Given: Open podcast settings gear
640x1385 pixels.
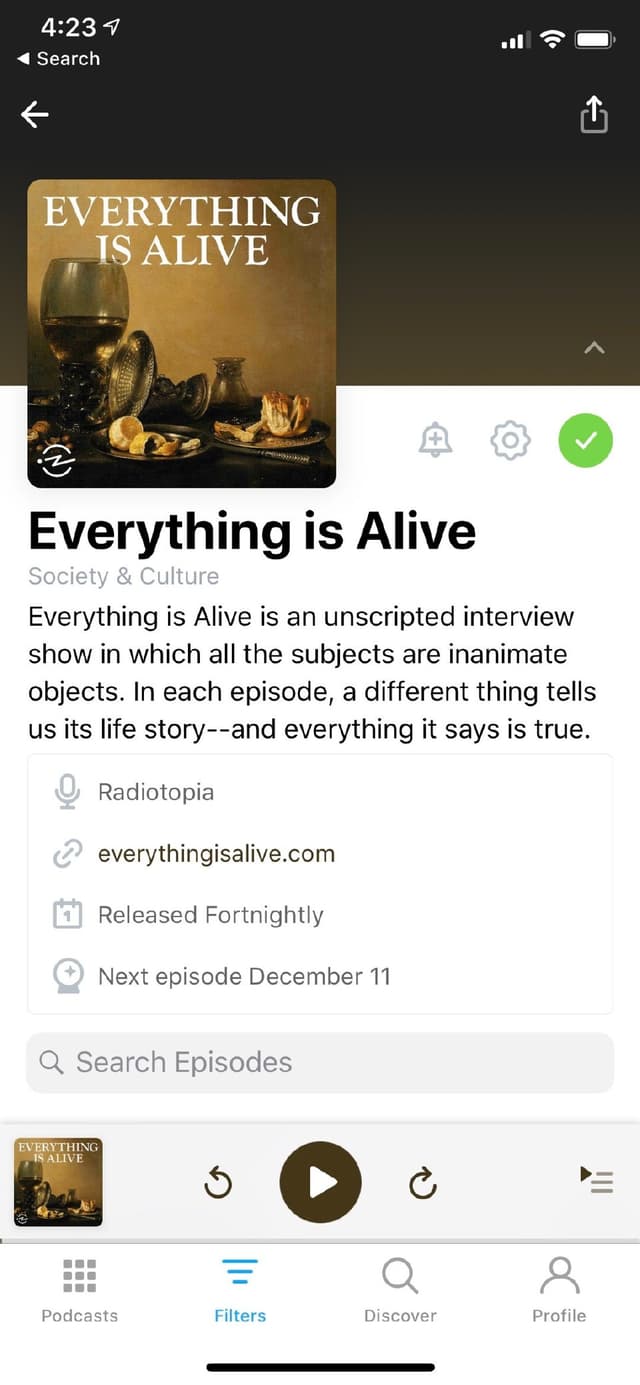Looking at the screenshot, I should click(510, 440).
